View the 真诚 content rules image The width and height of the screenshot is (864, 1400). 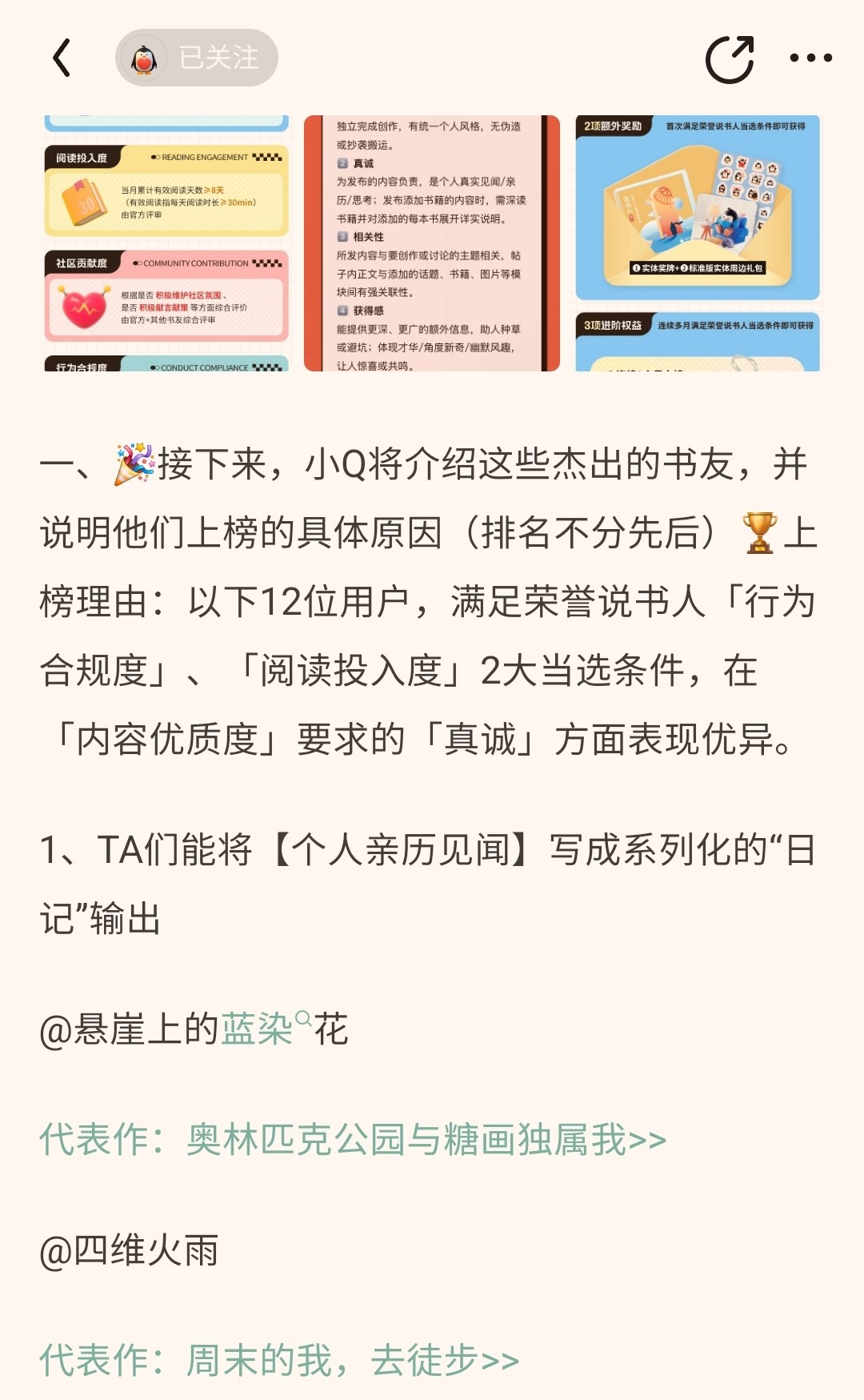tap(432, 243)
